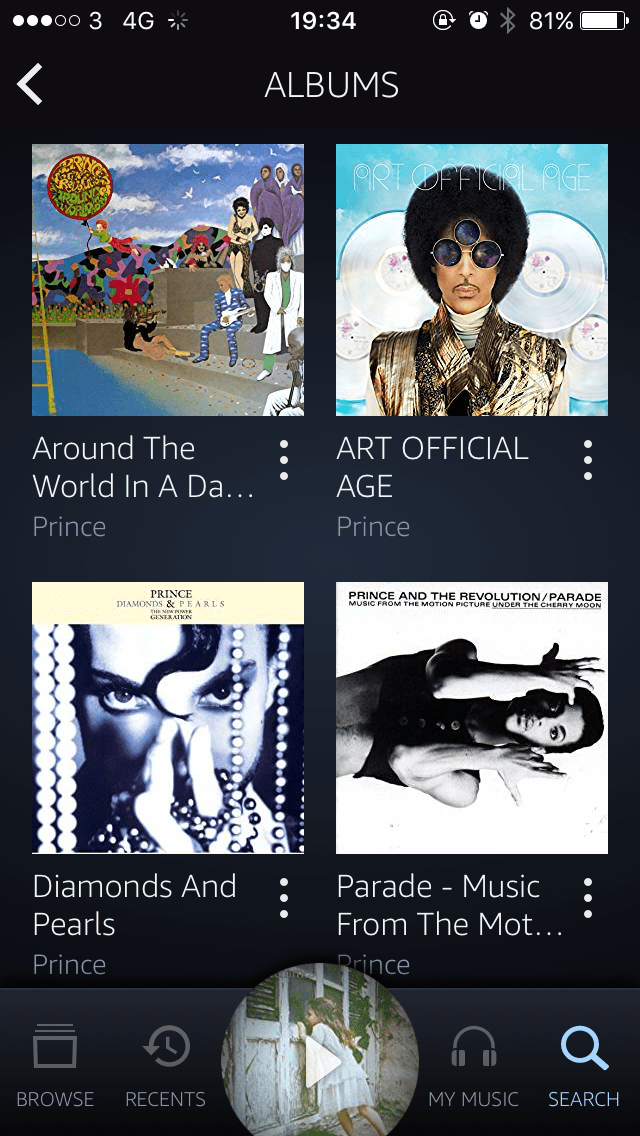
Task: Show more options for Around The World album
Action: [284, 460]
